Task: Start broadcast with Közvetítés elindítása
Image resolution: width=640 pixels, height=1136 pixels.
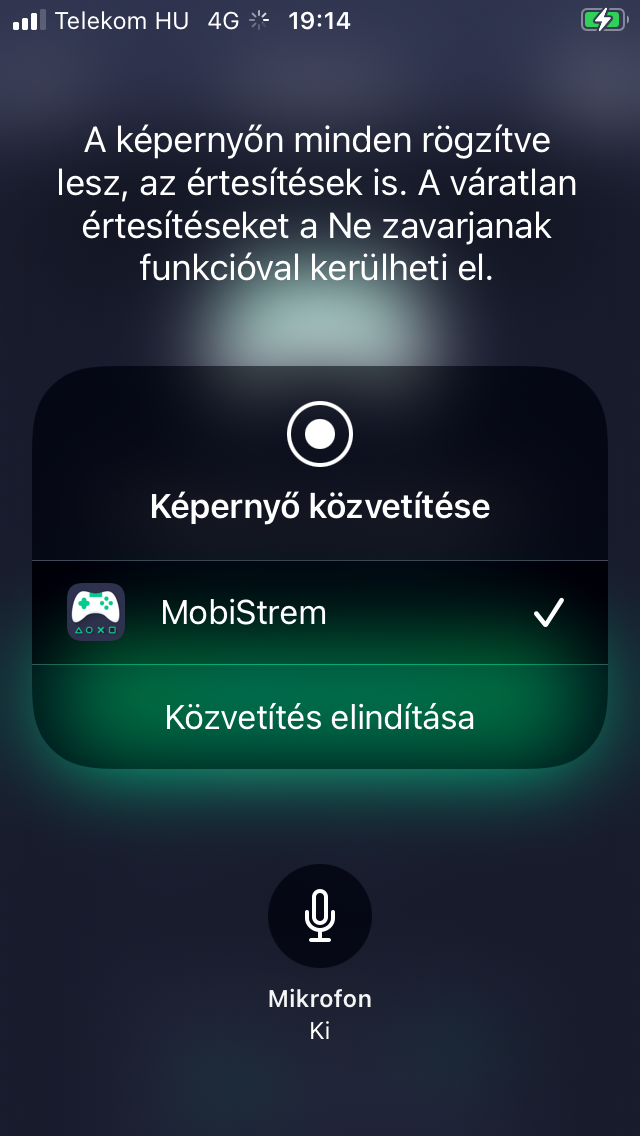Action: click(319, 717)
